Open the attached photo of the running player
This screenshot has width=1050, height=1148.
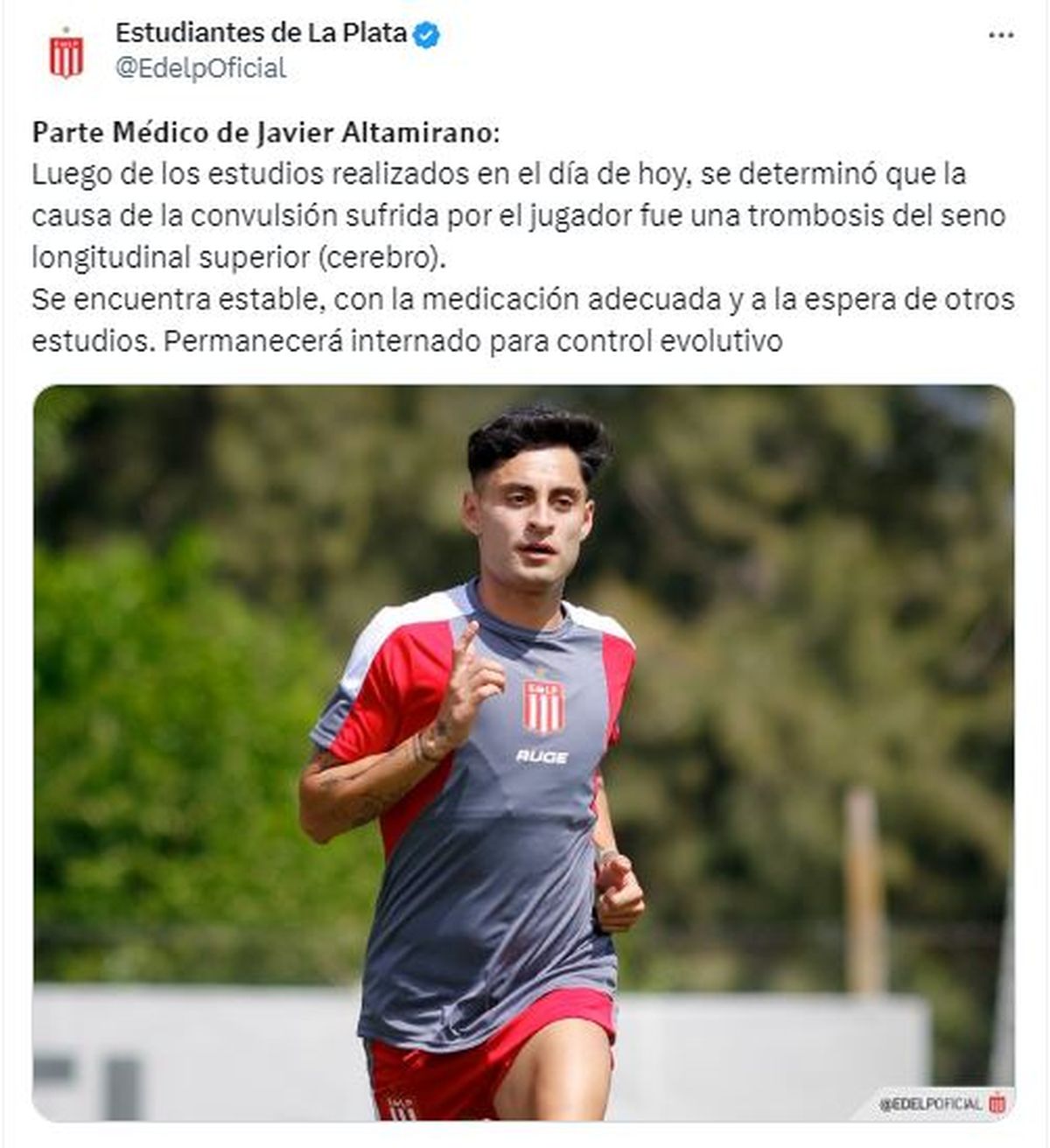523,752
